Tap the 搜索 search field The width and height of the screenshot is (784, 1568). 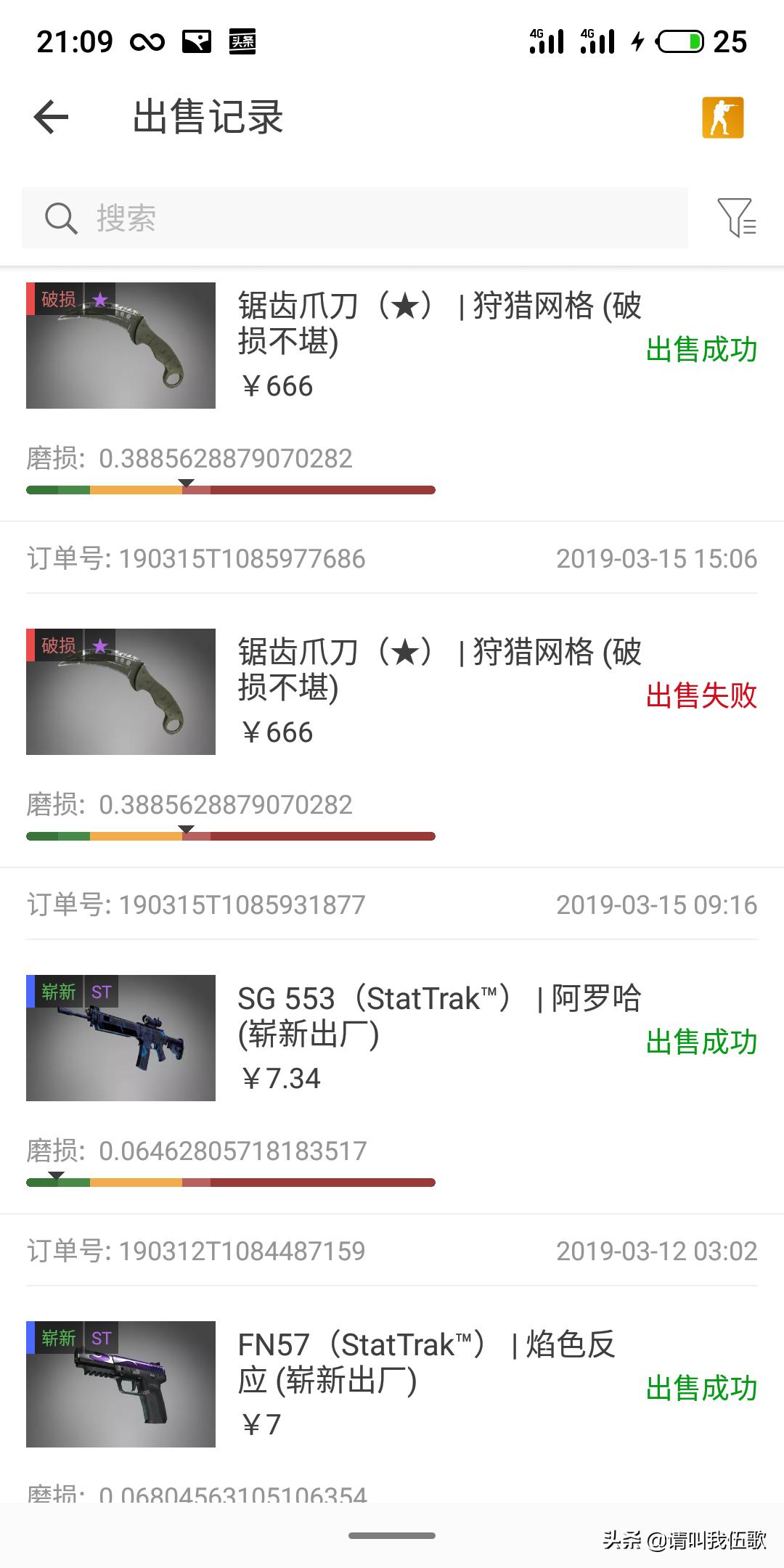pyautogui.click(x=355, y=218)
